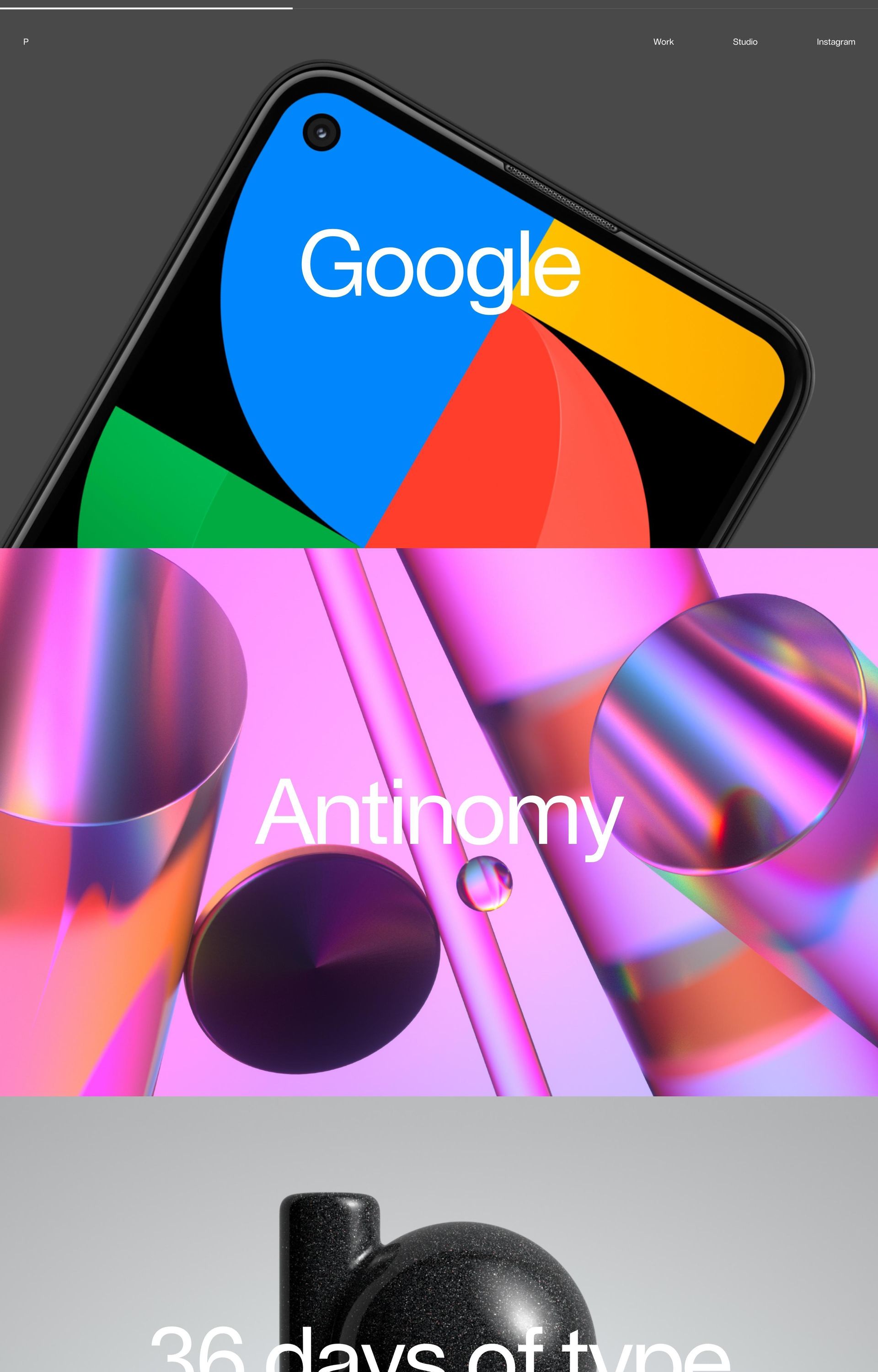Tap the P logo home link
The height and width of the screenshot is (1372, 878).
pos(26,42)
